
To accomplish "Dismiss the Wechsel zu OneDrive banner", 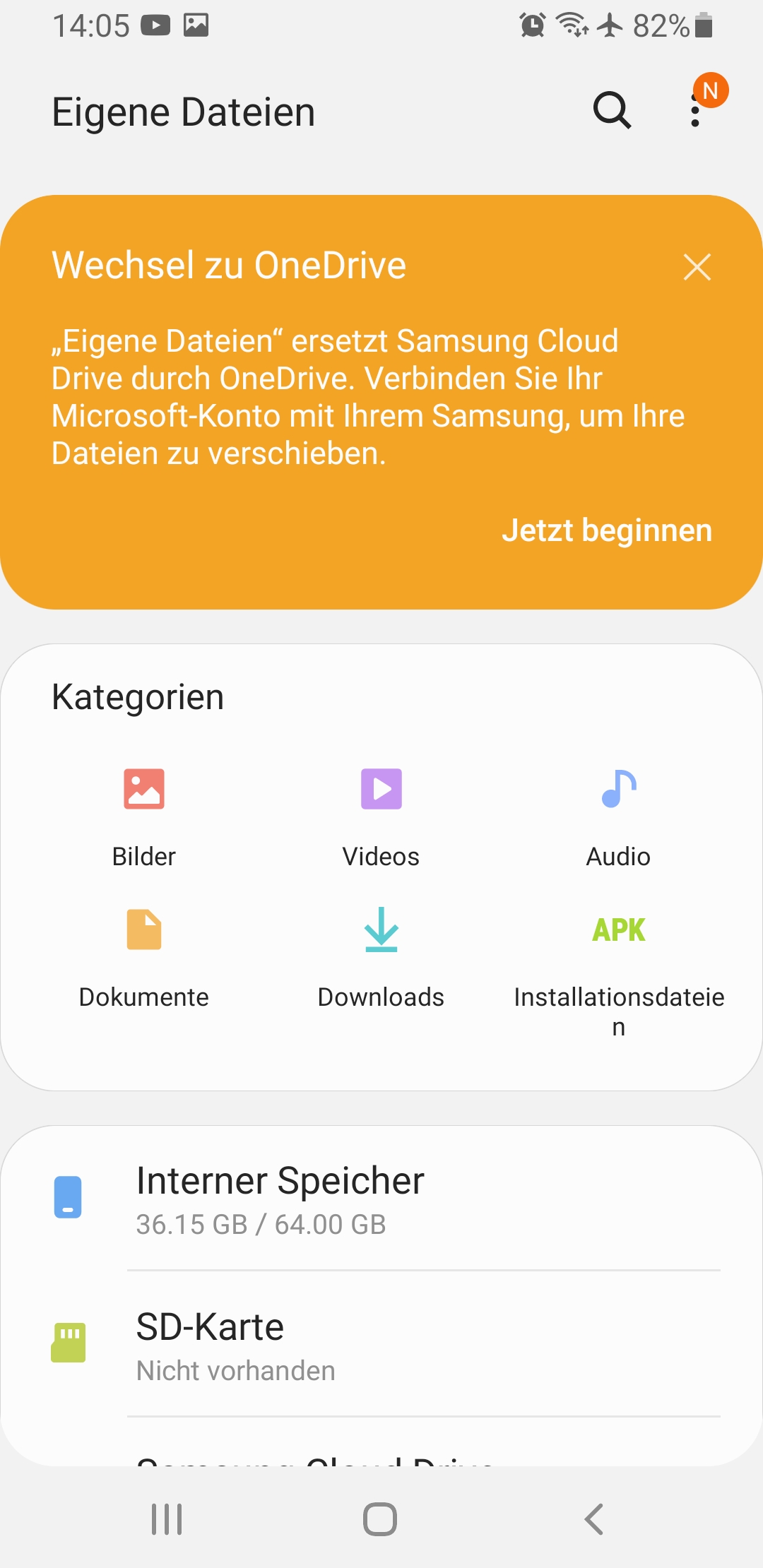I will pyautogui.click(x=697, y=267).
